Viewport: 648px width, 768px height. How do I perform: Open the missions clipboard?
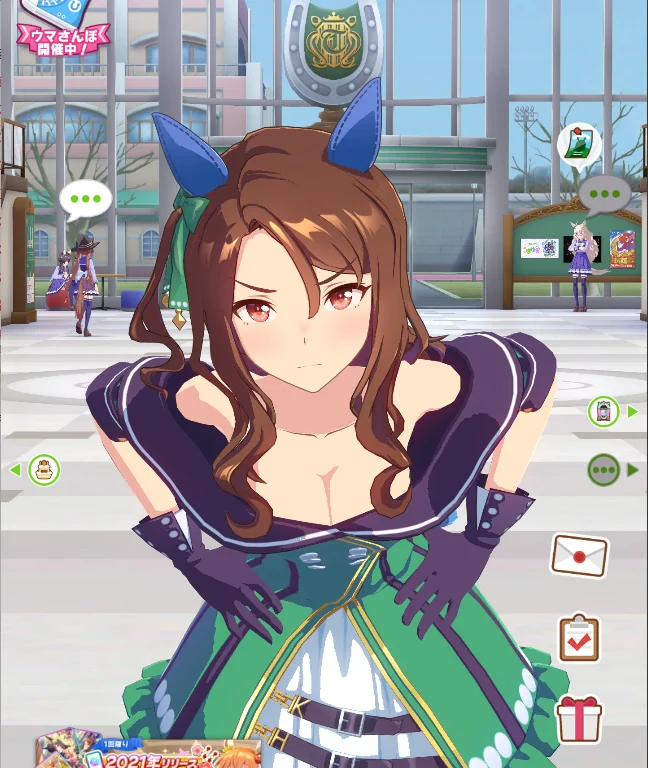click(x=579, y=638)
